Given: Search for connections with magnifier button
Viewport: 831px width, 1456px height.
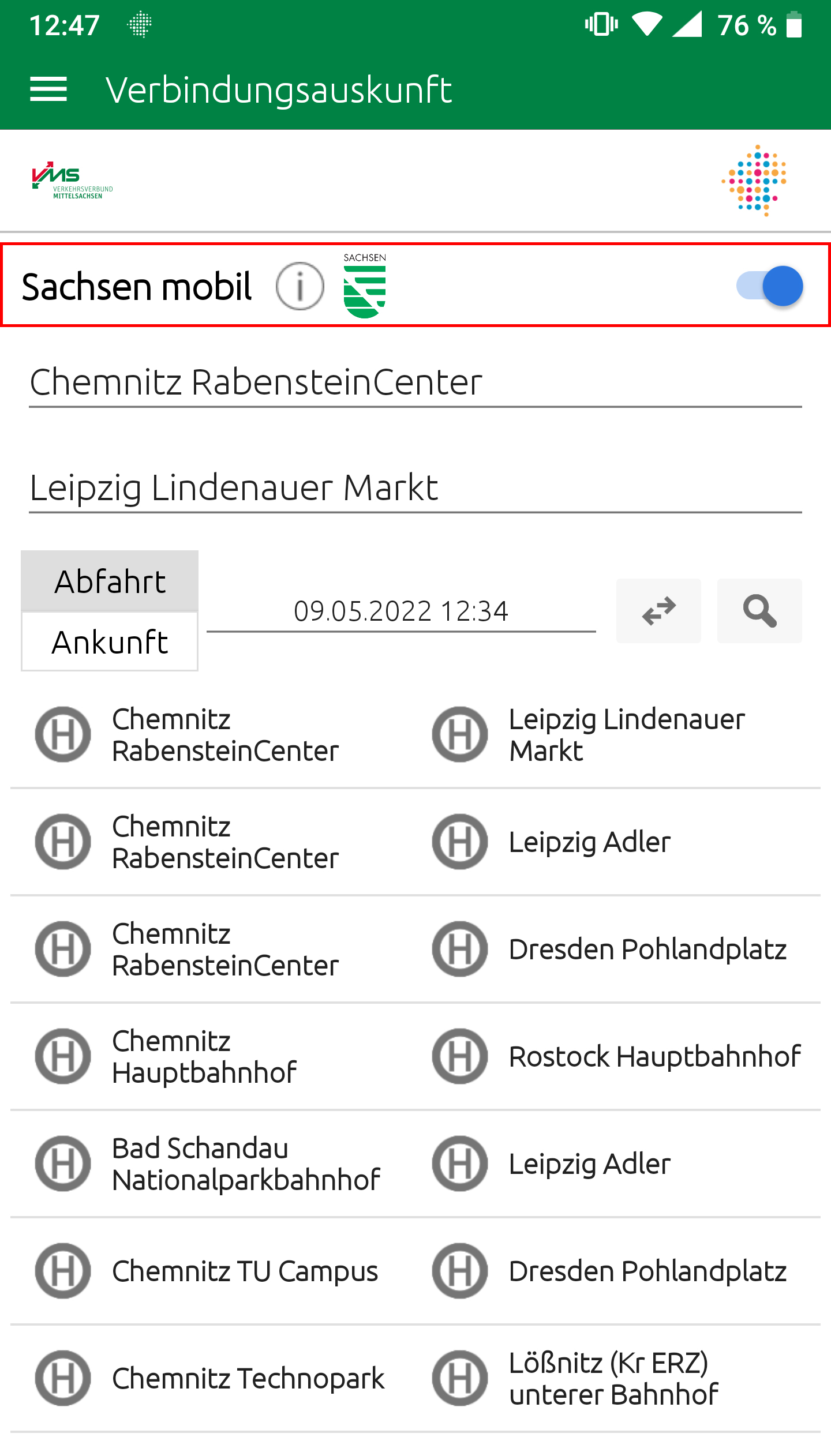Looking at the screenshot, I should click(759, 611).
